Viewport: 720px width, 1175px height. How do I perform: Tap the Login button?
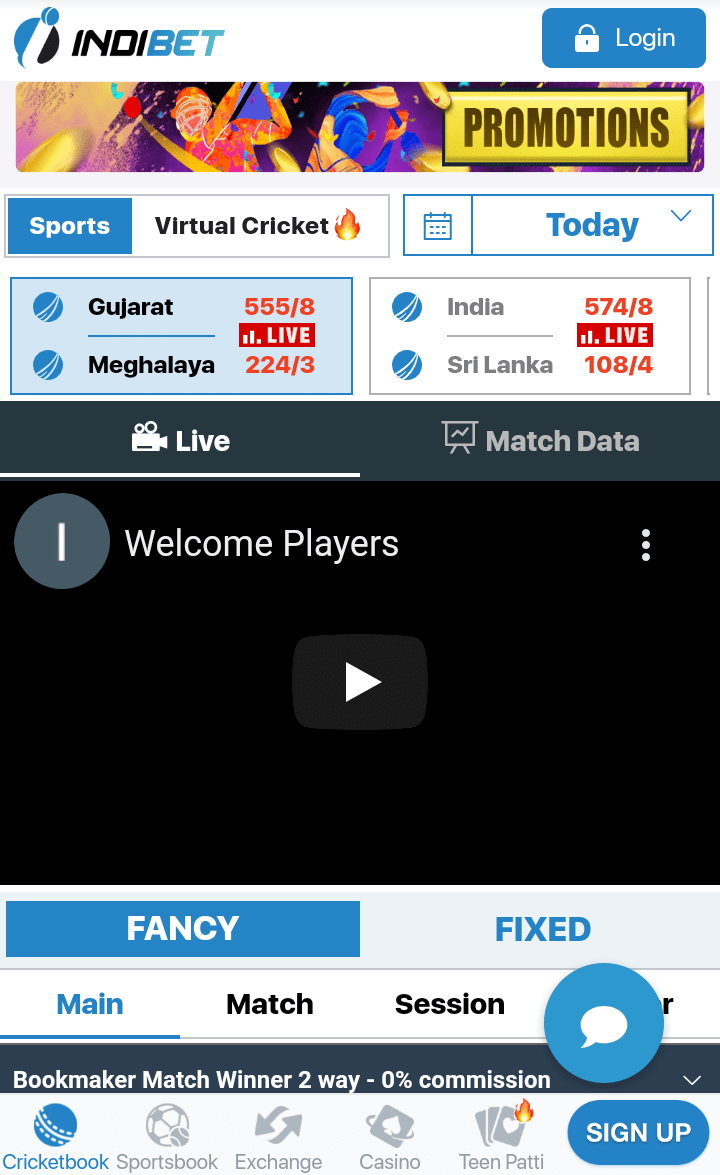pos(623,38)
